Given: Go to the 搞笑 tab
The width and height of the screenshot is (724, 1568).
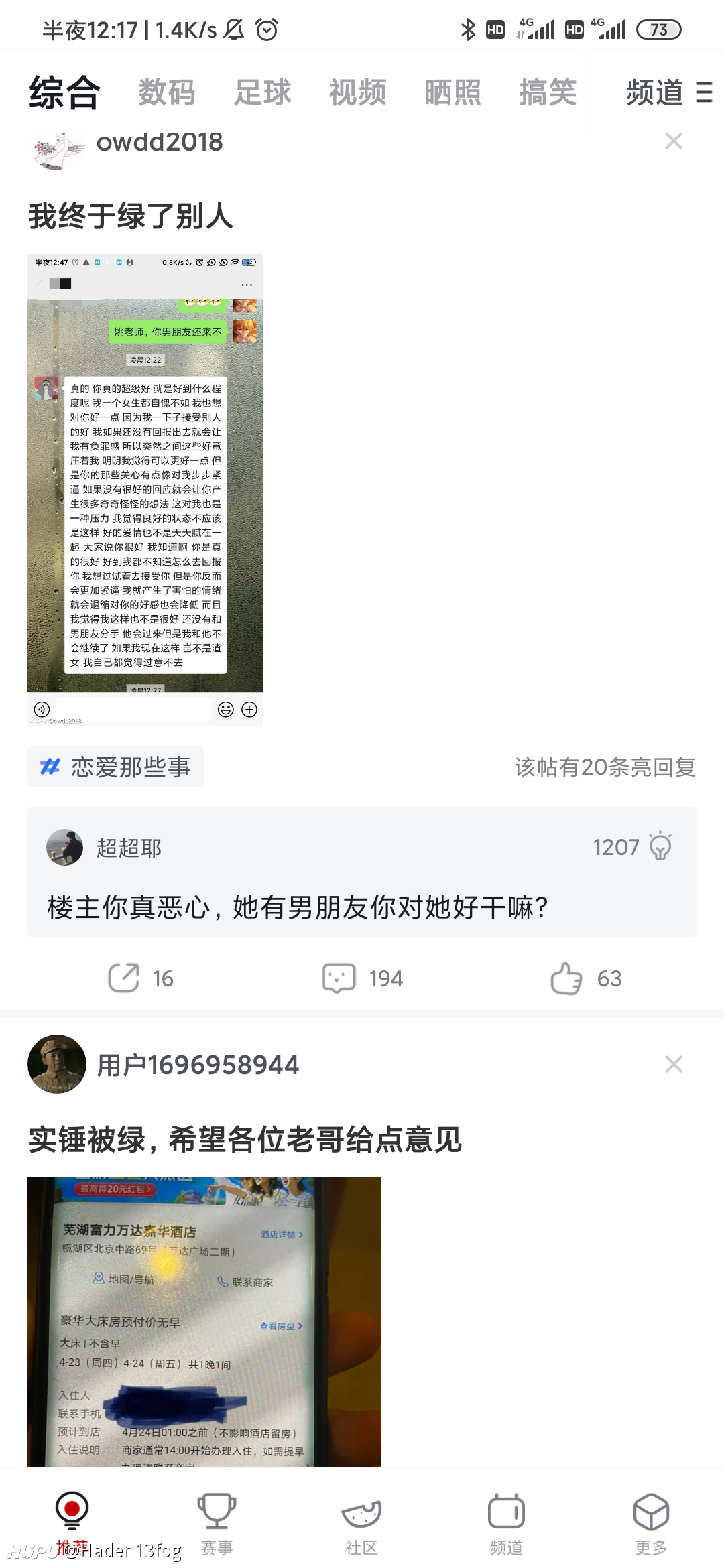Looking at the screenshot, I should [x=548, y=92].
